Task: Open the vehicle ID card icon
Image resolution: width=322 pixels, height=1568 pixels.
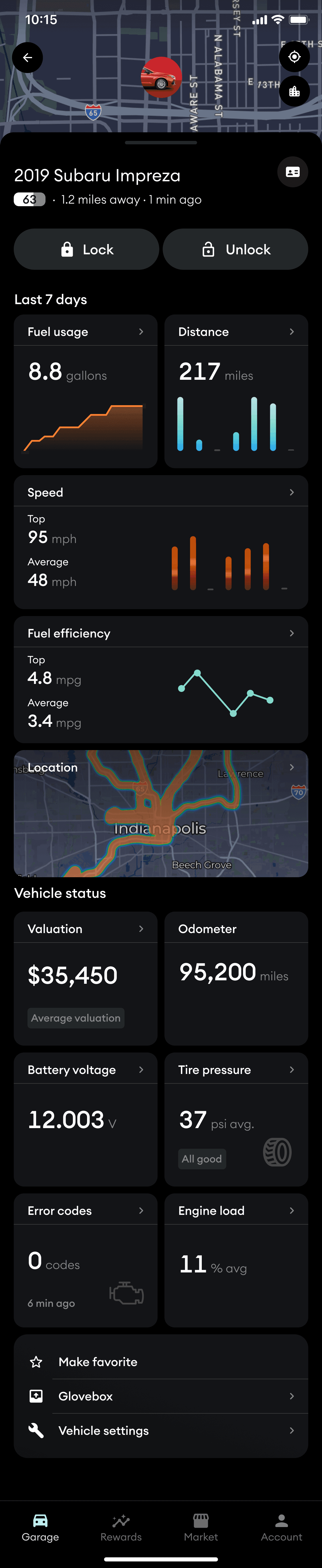Action: coord(292,172)
